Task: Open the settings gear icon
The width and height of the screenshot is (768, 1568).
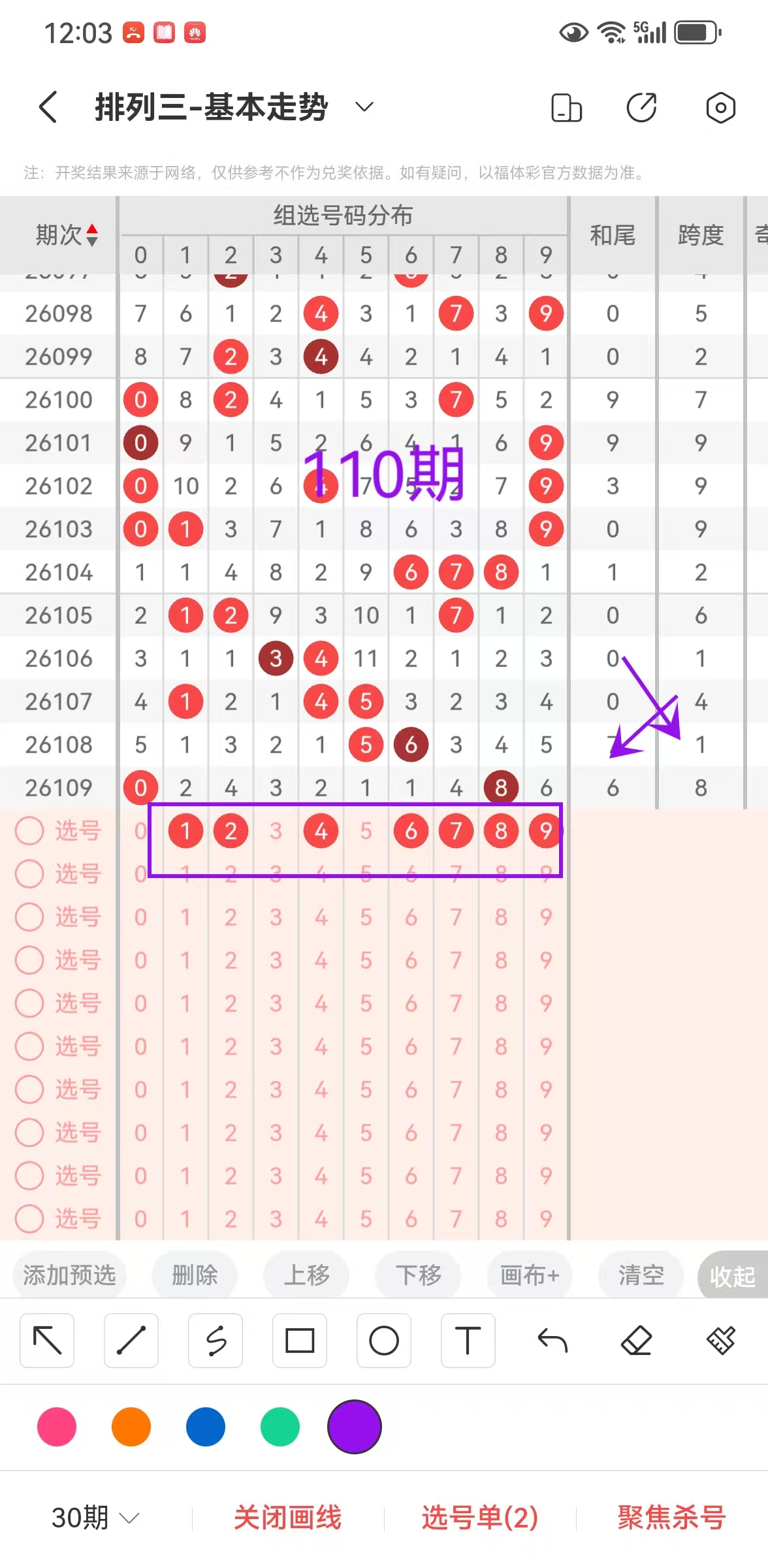Action: click(720, 108)
